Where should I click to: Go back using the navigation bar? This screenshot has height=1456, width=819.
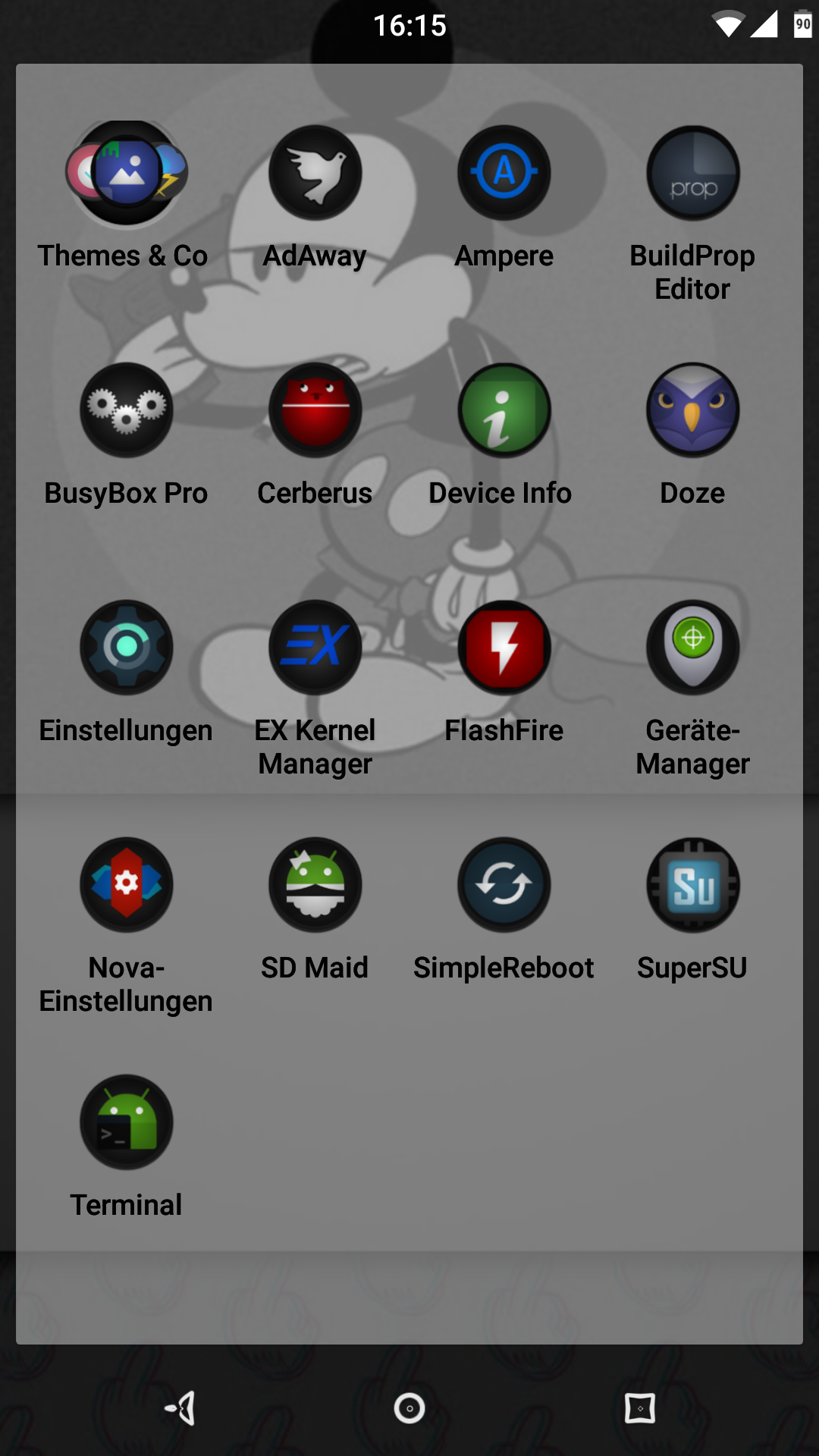pos(182,1408)
